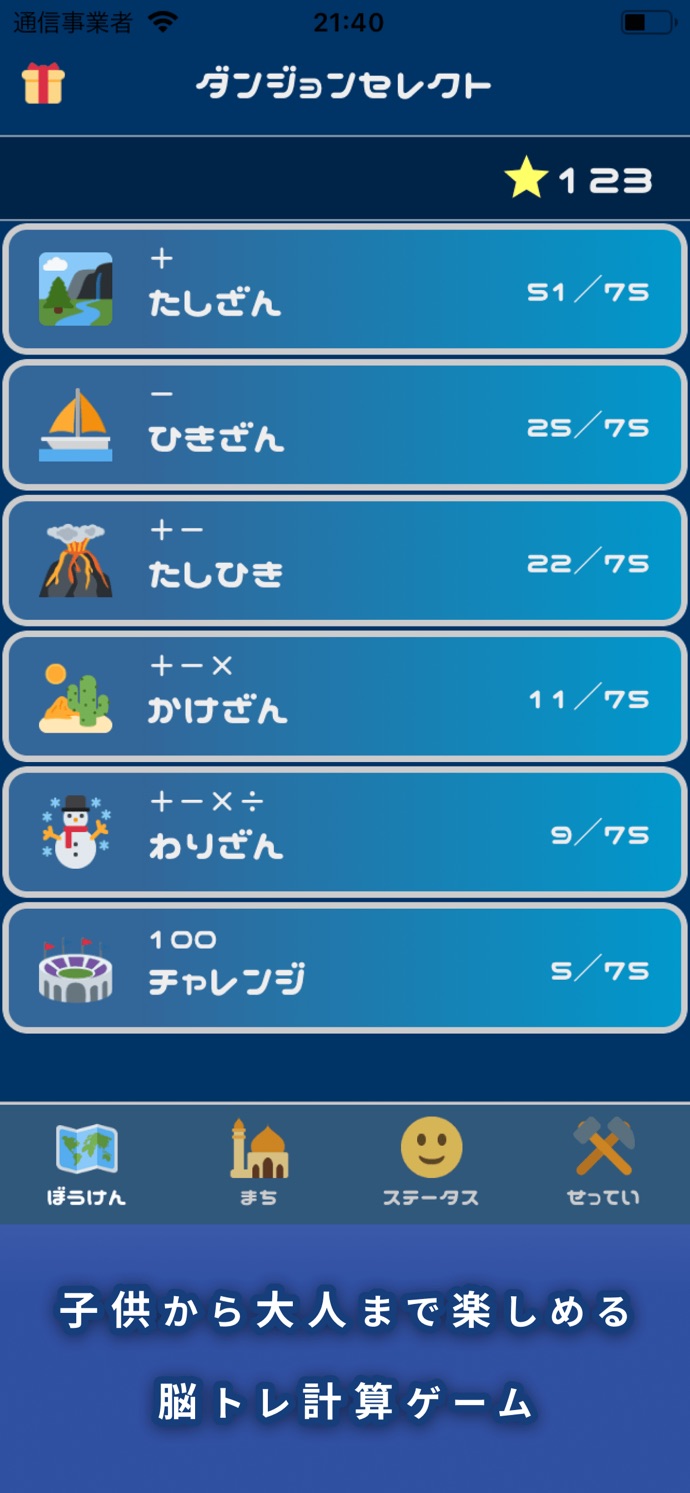Open the gift box icon

(x=43, y=84)
